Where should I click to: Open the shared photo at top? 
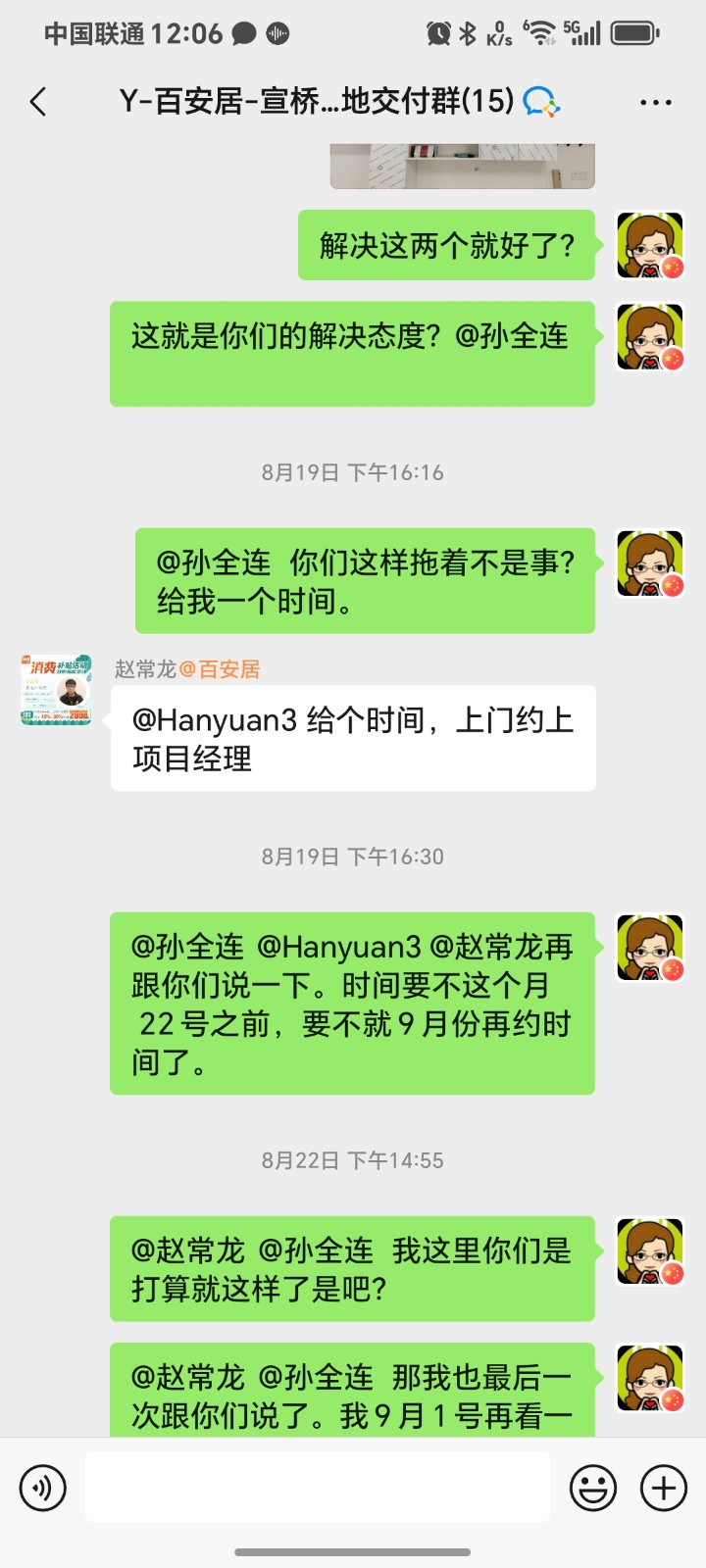tap(462, 165)
